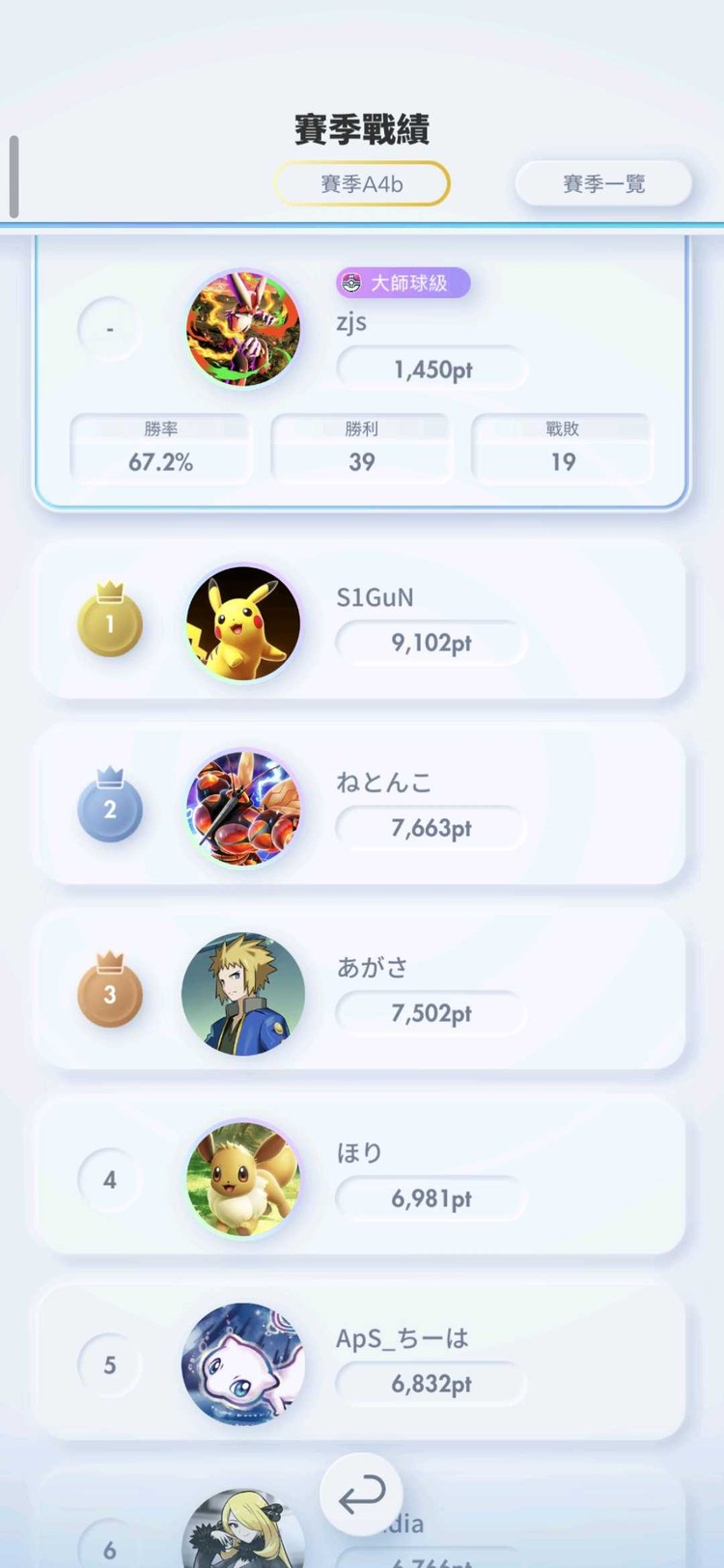
Task: Open the 賽季一覽 season list
Action: 603,183
